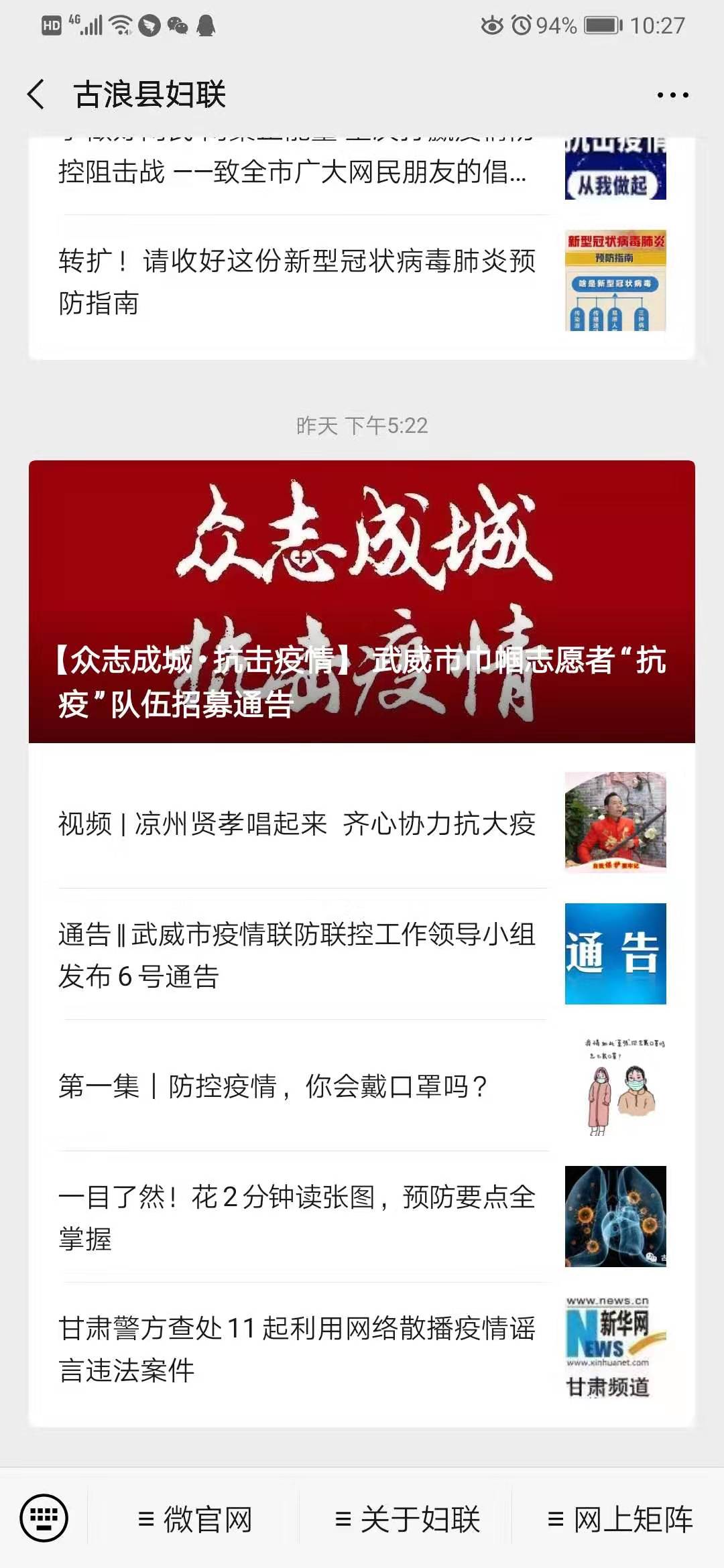Viewport: 724px width, 1568px height.
Task: Read the 武威市疫情联防联控 6号通告 article
Action: (x=296, y=955)
